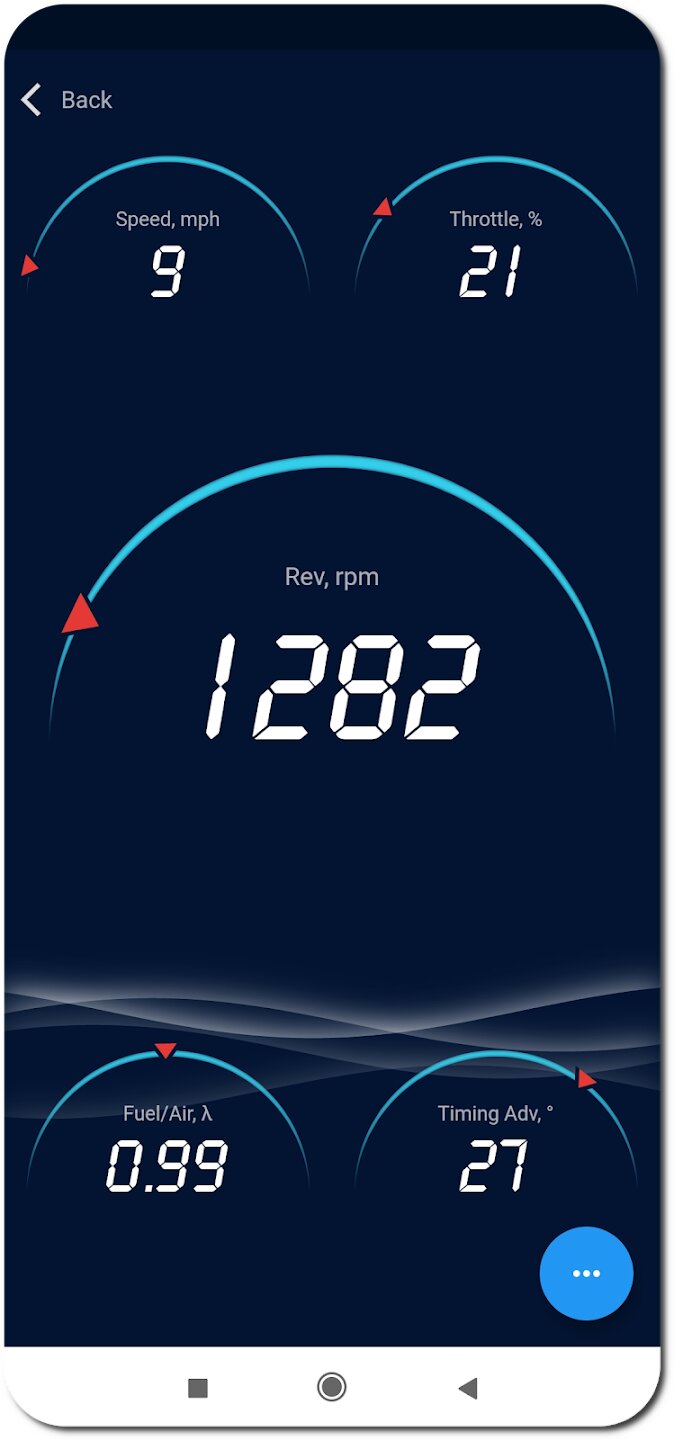This screenshot has height=1440, width=674.
Task: Open the blue three-dots floating button
Action: [x=586, y=1273]
